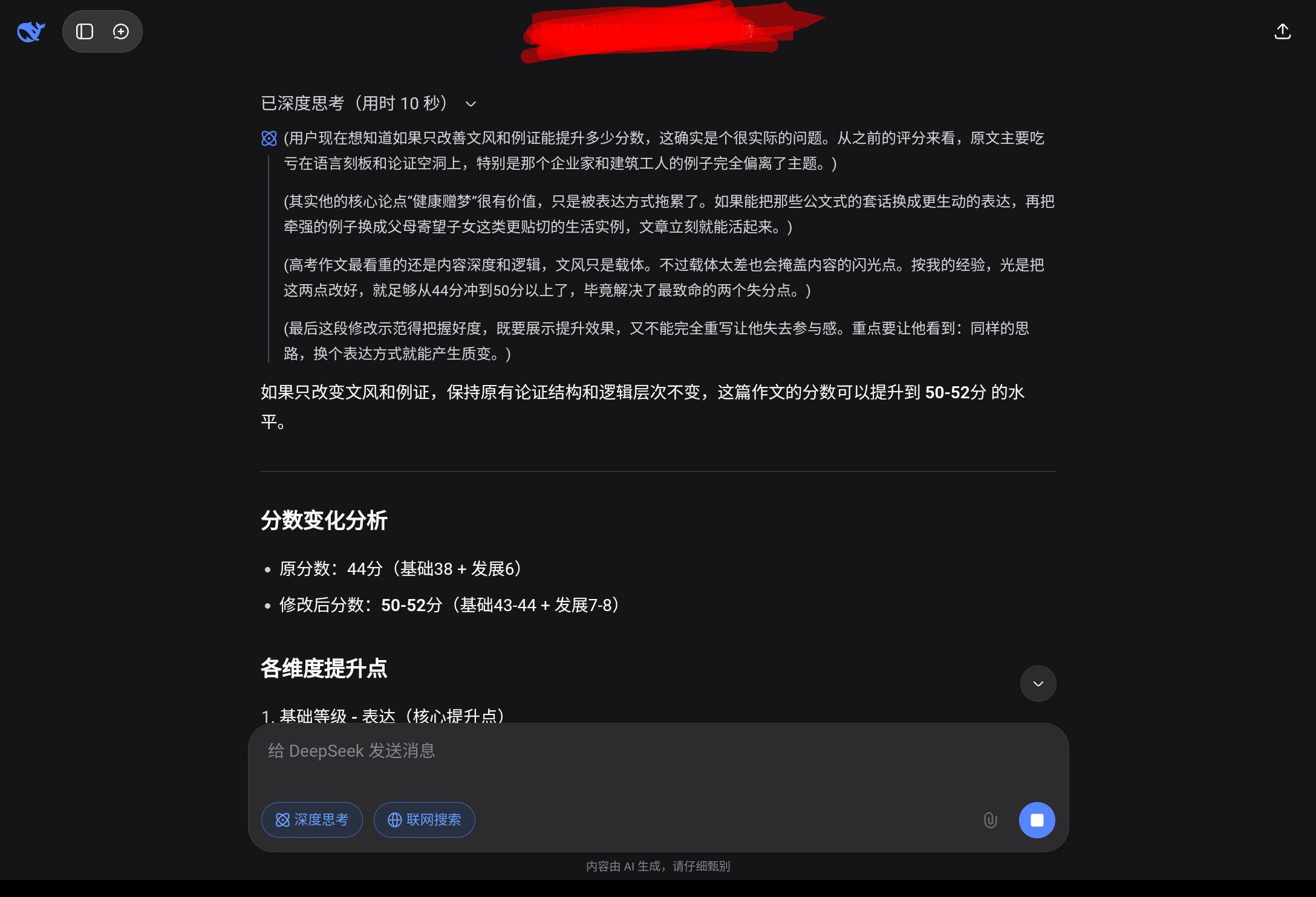The height and width of the screenshot is (897, 1316).
Task: Jump to bottom of the conversation
Action: [1038, 684]
